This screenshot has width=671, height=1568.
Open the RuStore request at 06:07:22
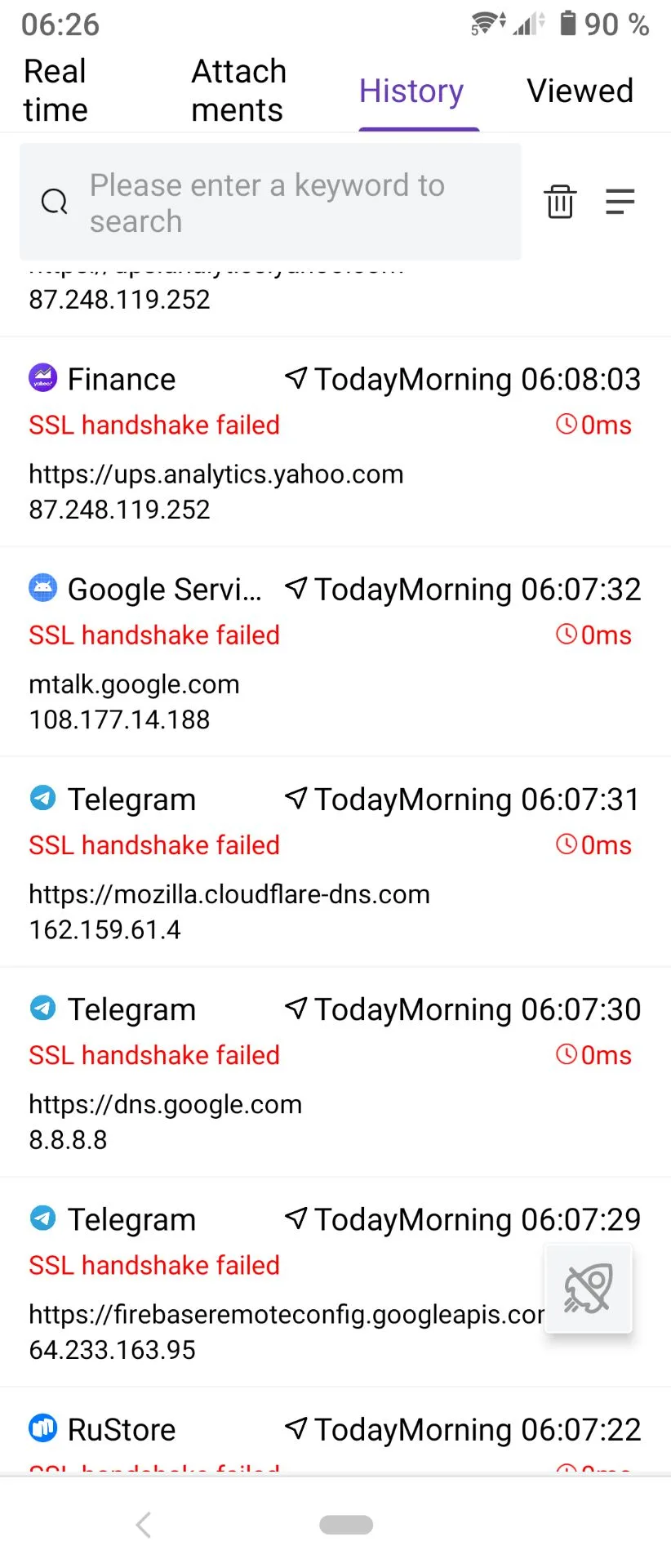coord(335,1437)
